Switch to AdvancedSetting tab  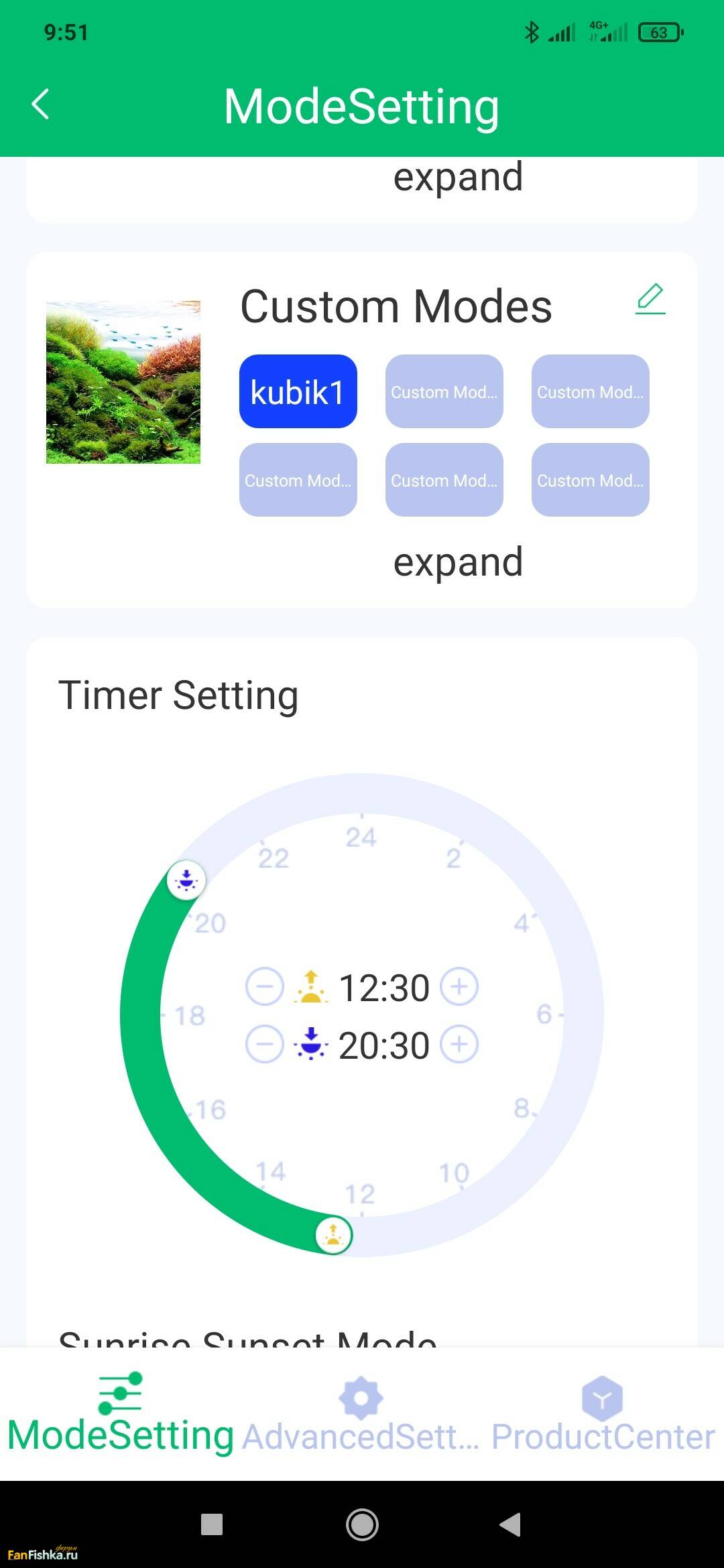click(361, 1415)
